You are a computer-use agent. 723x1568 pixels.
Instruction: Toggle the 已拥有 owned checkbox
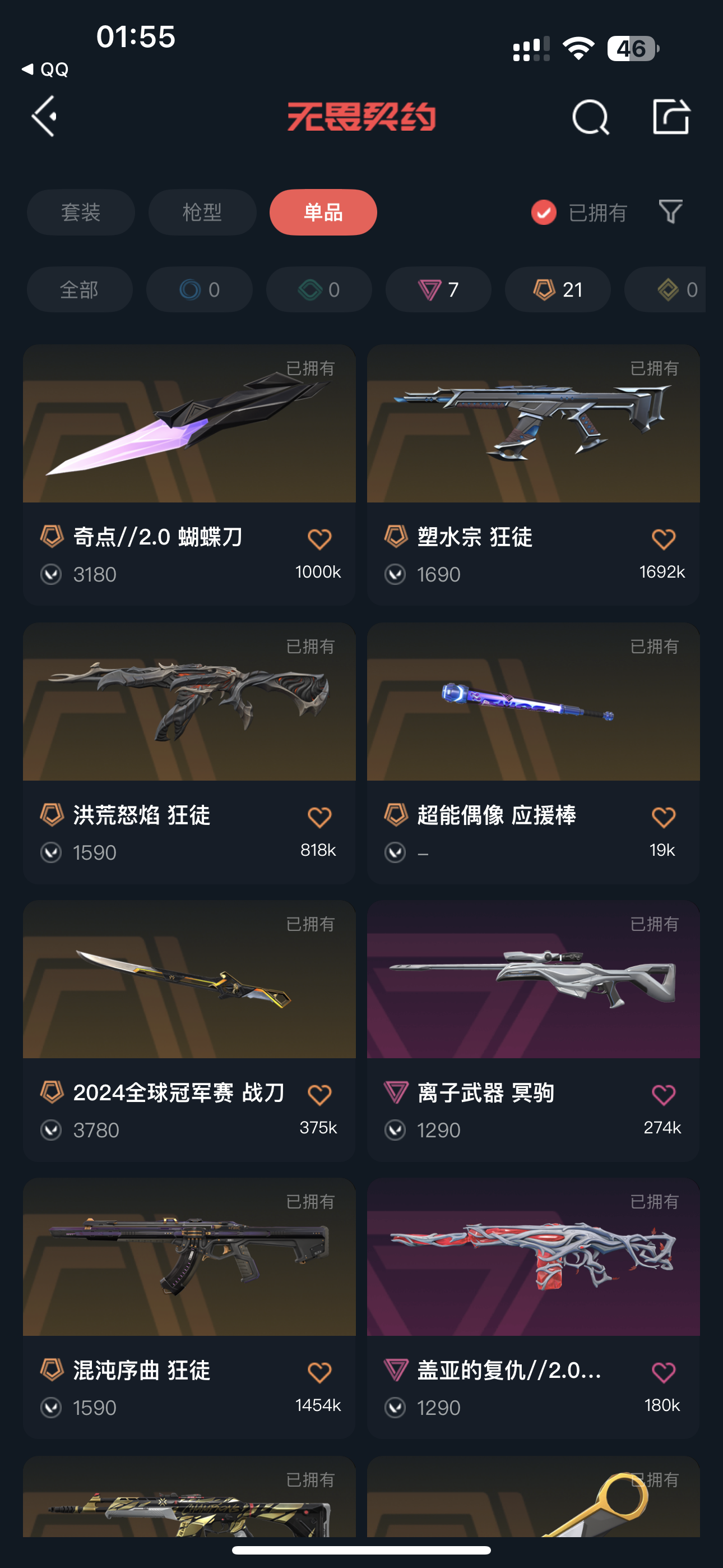[x=544, y=213]
